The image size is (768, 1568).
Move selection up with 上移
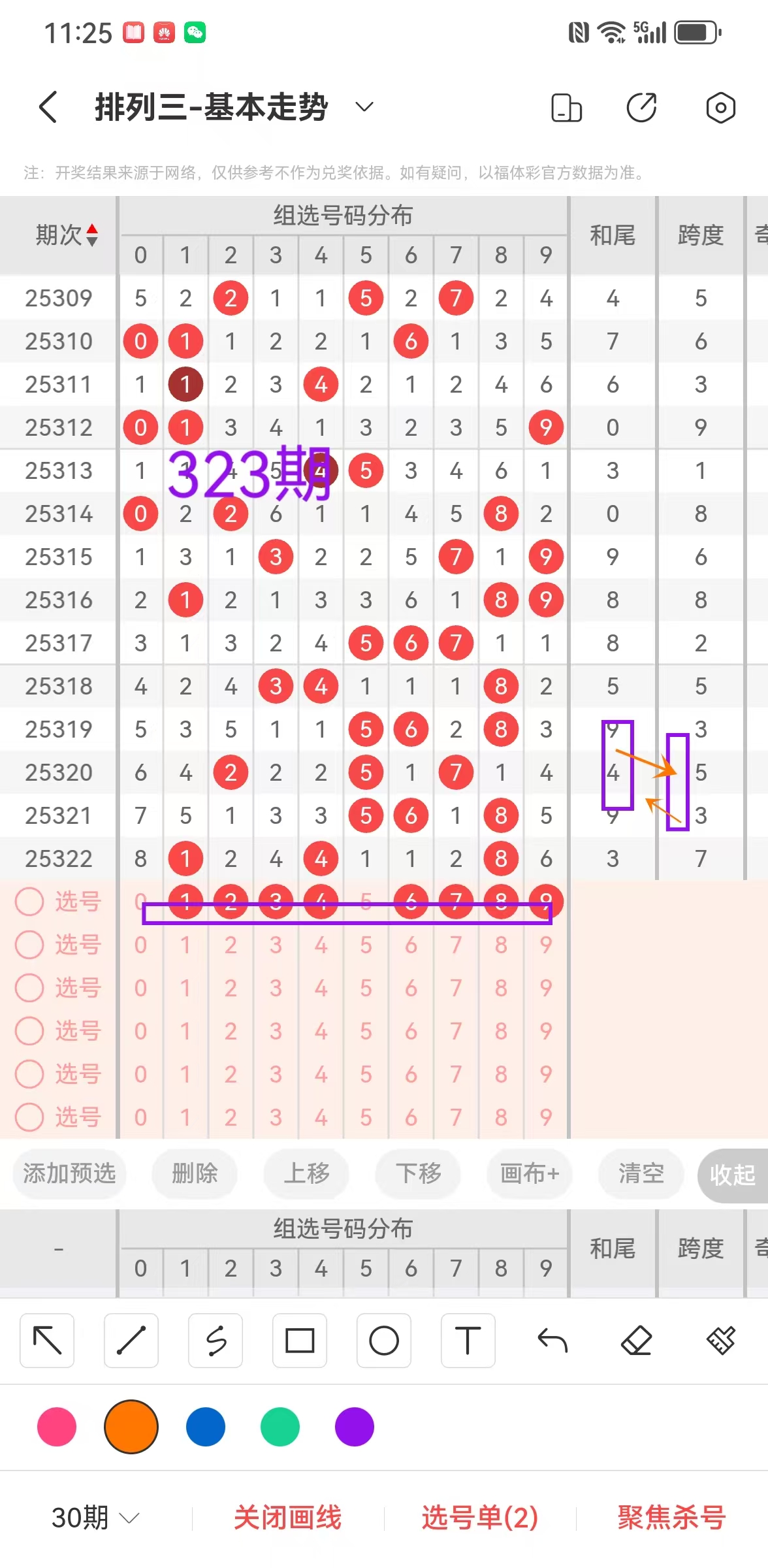coord(306,1173)
